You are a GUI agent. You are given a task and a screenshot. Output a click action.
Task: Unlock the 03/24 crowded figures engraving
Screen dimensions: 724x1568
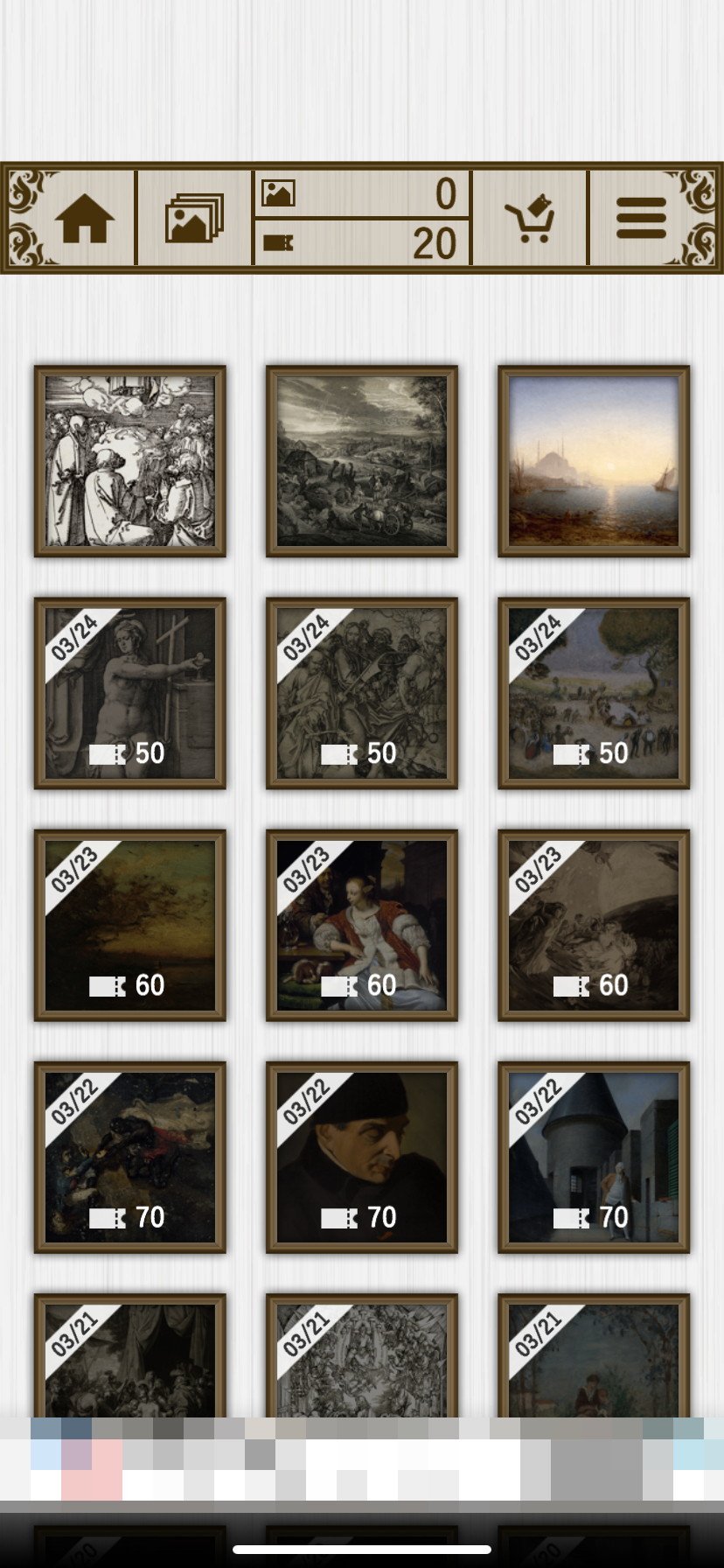pos(362,693)
